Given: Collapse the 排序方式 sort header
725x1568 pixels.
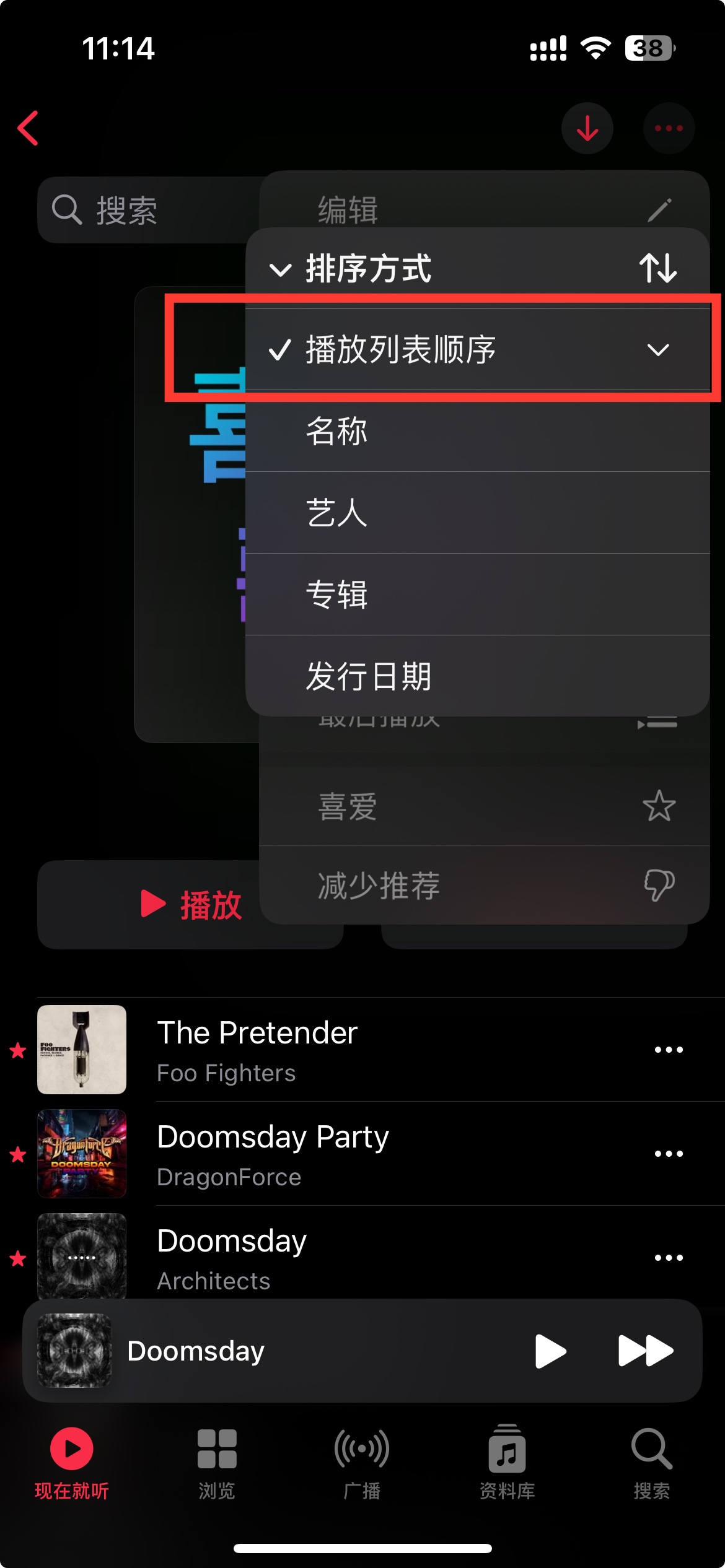Looking at the screenshot, I should [368, 269].
